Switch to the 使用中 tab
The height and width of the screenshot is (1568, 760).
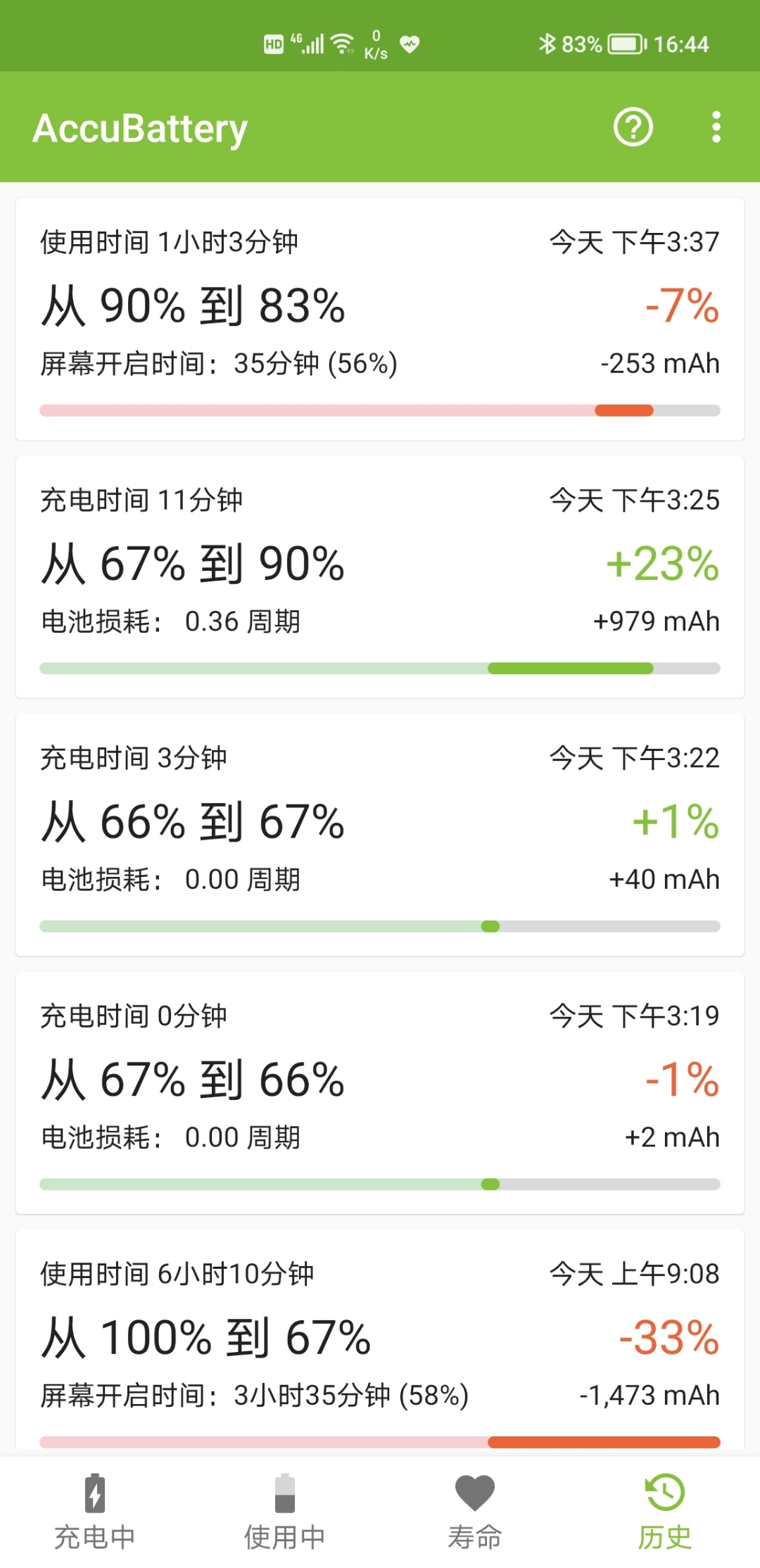click(285, 1512)
